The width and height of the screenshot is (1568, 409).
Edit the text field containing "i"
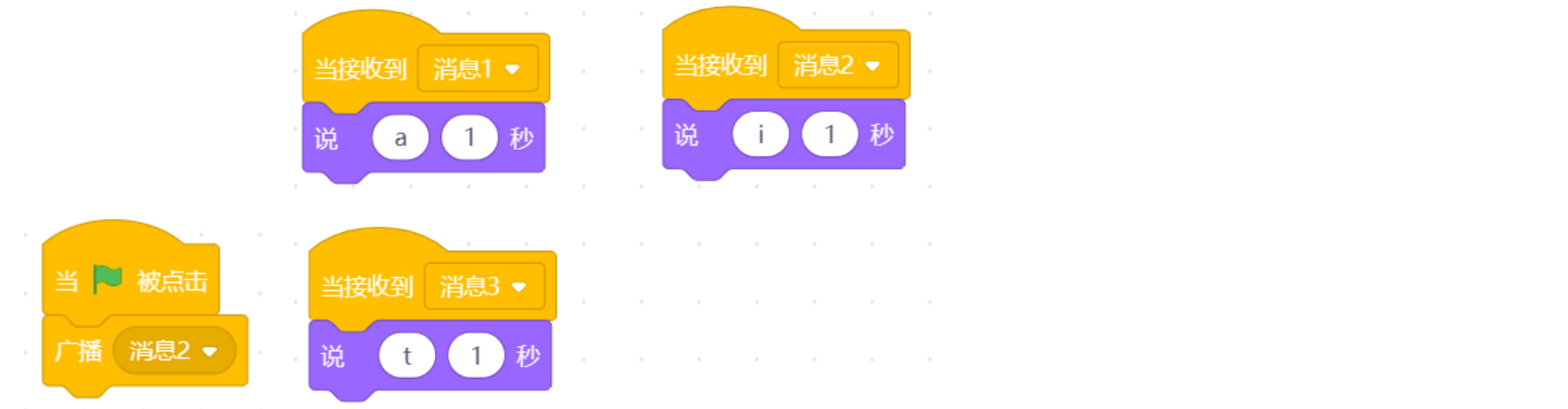tap(761, 135)
